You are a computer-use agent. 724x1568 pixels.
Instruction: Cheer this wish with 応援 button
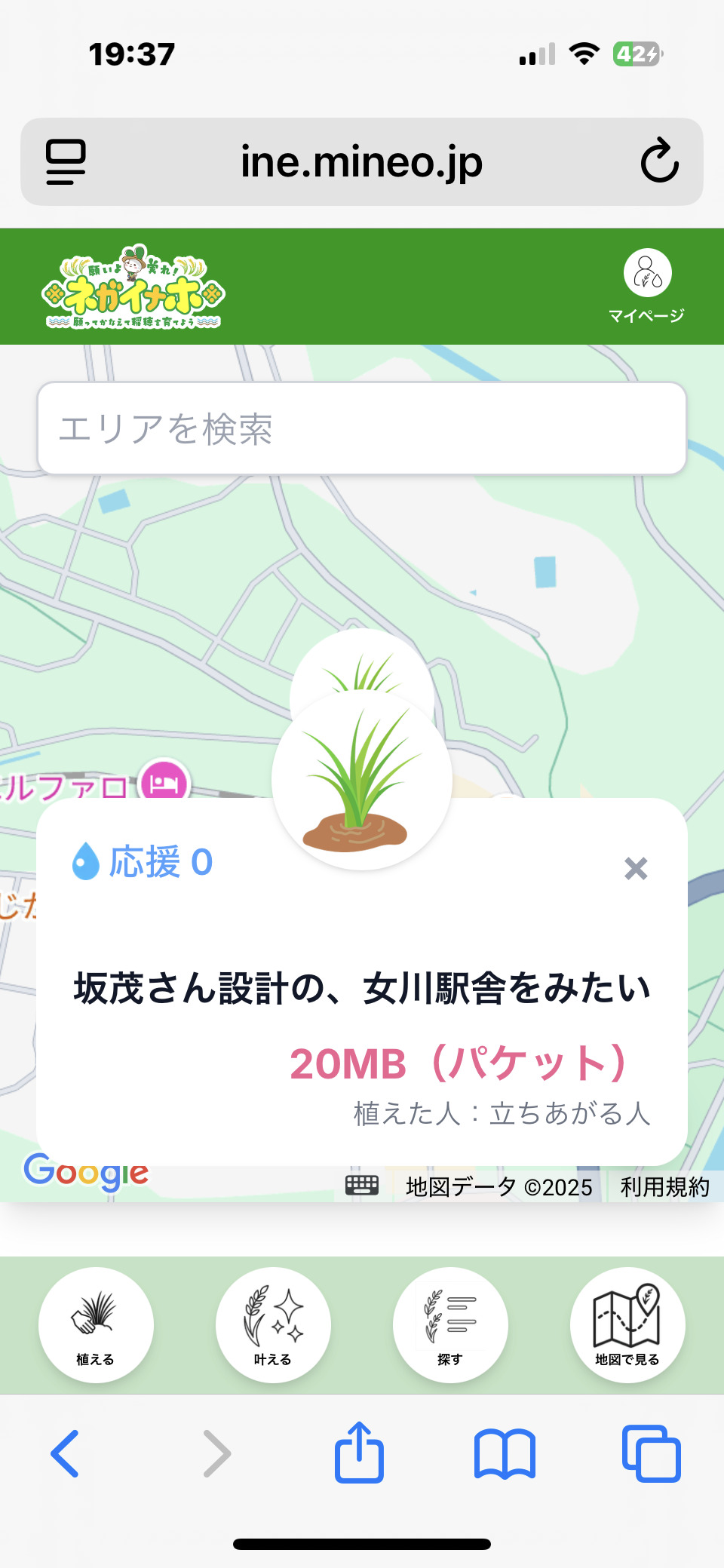[143, 862]
